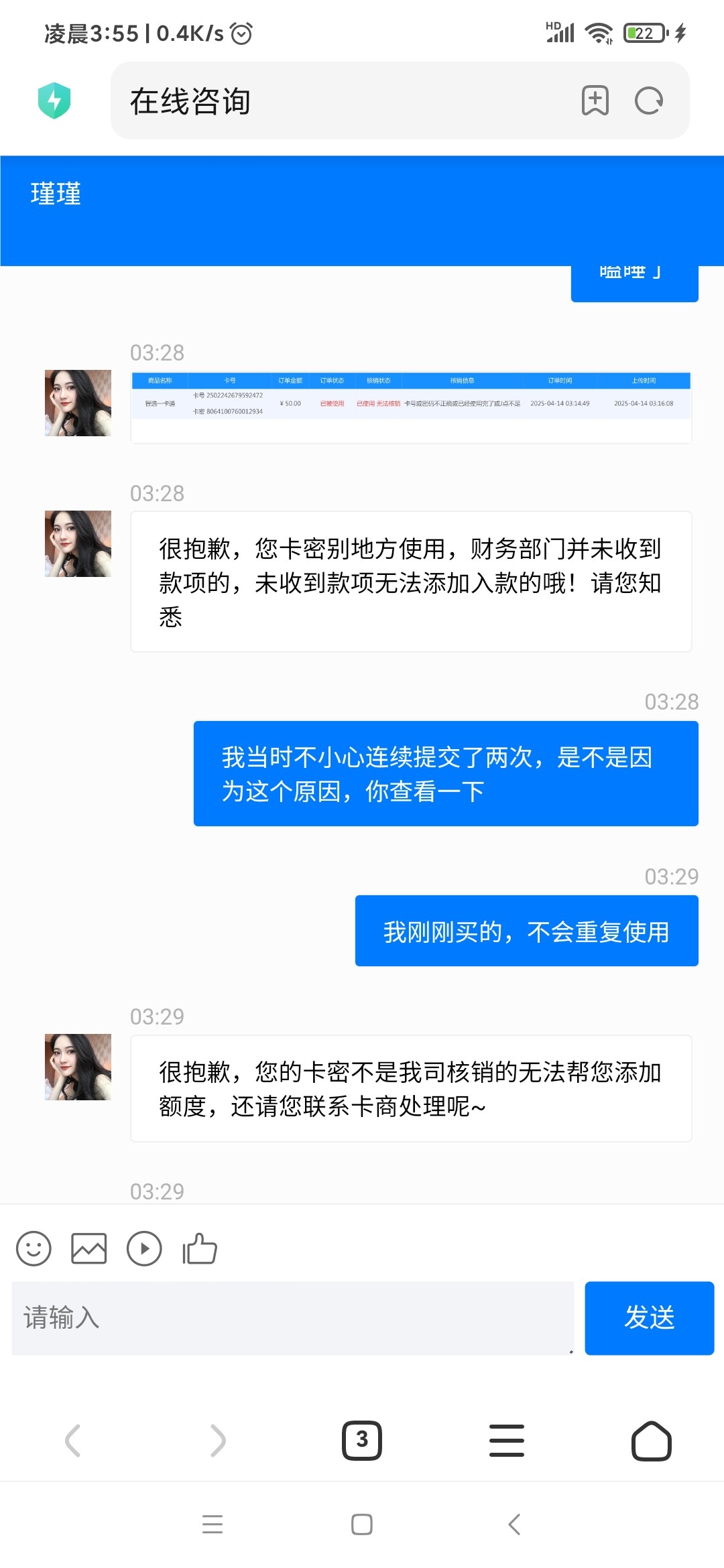Open the browser menu
The width and height of the screenshot is (724, 1568).
pos(507,1441)
